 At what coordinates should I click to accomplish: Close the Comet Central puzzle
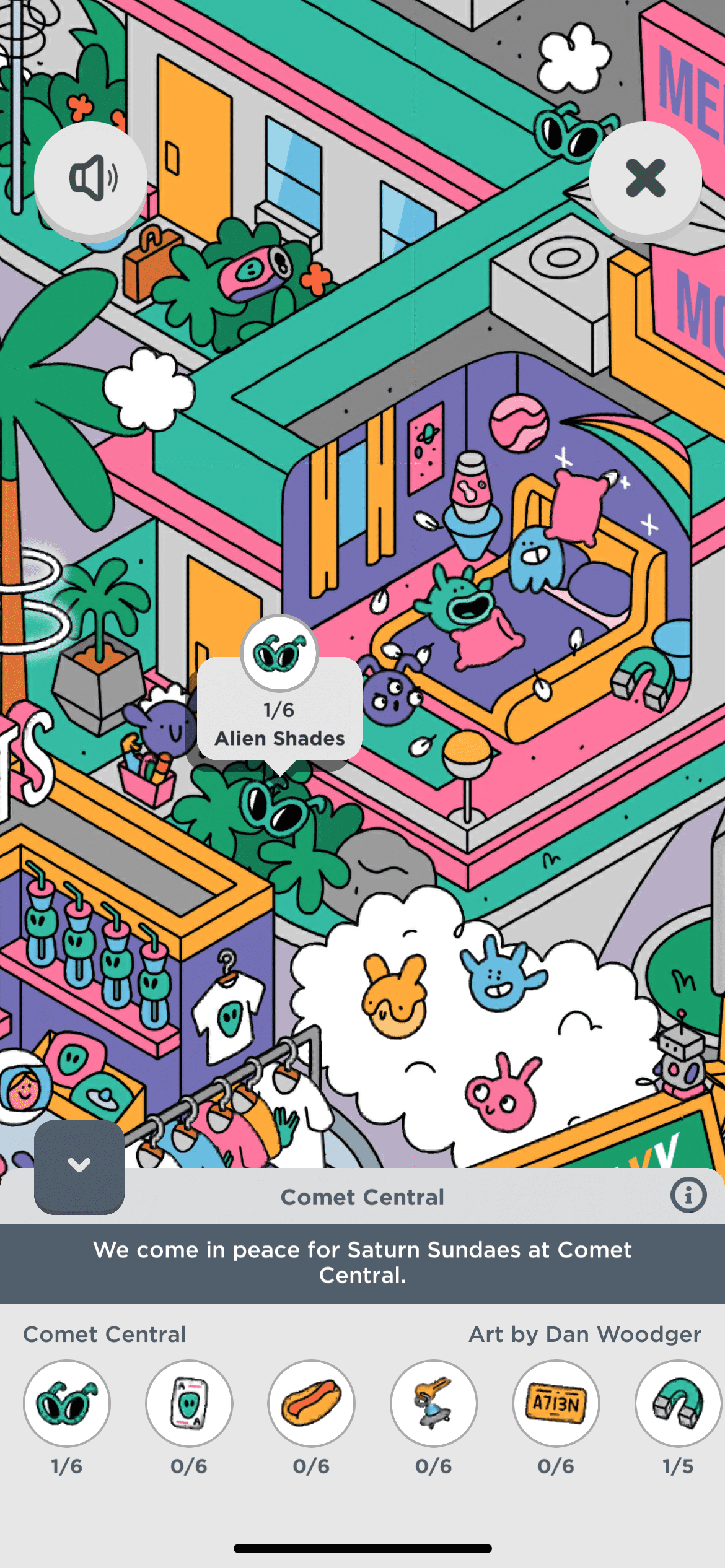tap(645, 178)
